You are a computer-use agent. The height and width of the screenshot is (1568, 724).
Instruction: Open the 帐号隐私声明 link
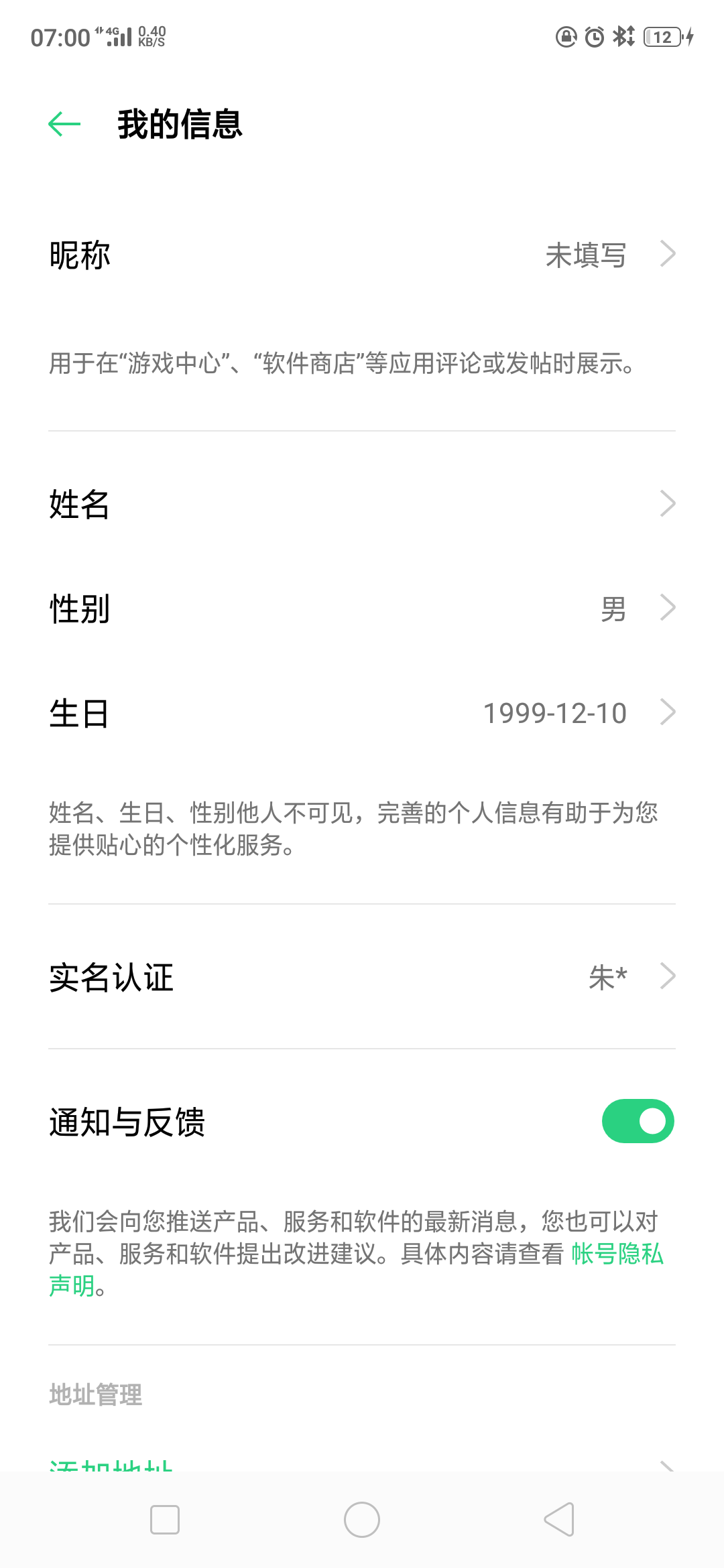point(617,1254)
